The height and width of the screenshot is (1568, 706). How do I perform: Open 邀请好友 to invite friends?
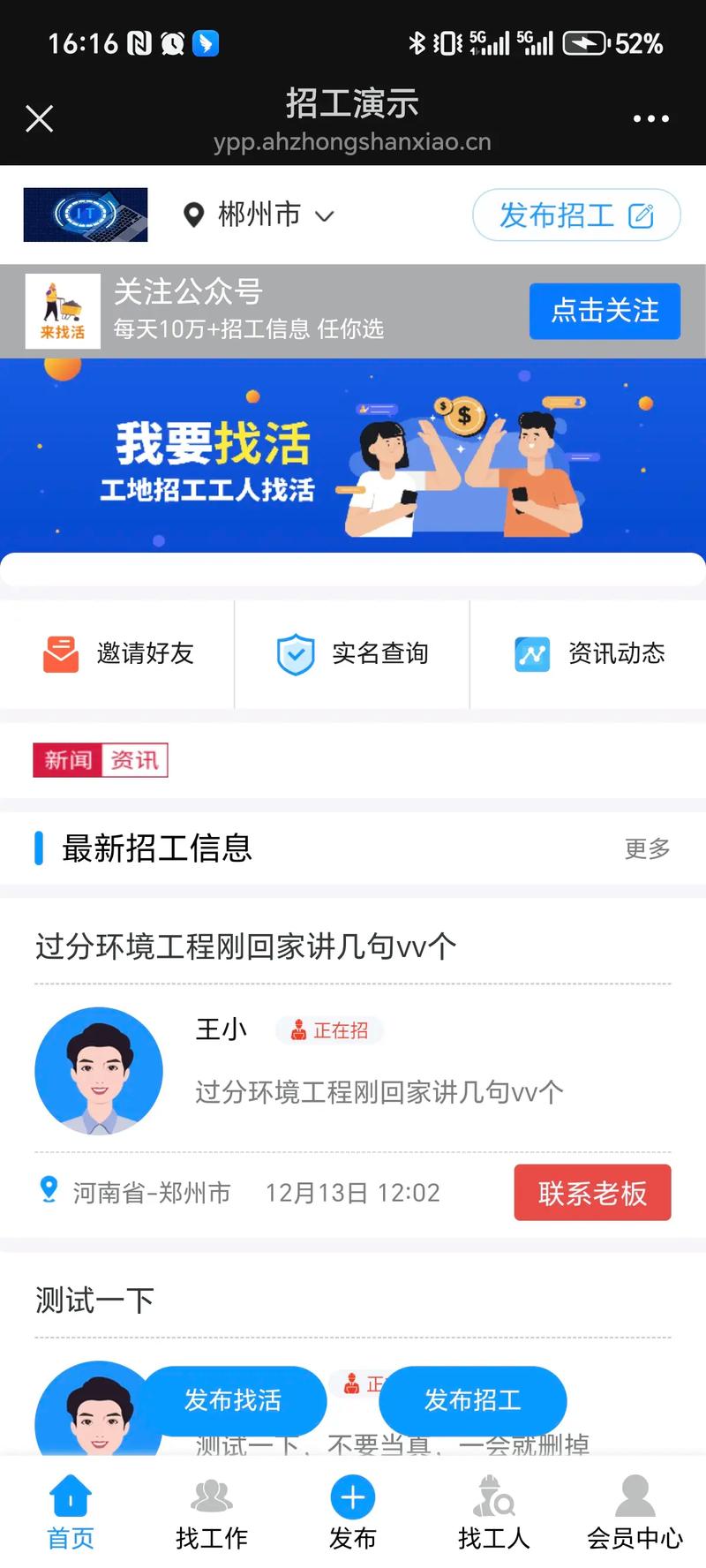[117, 654]
